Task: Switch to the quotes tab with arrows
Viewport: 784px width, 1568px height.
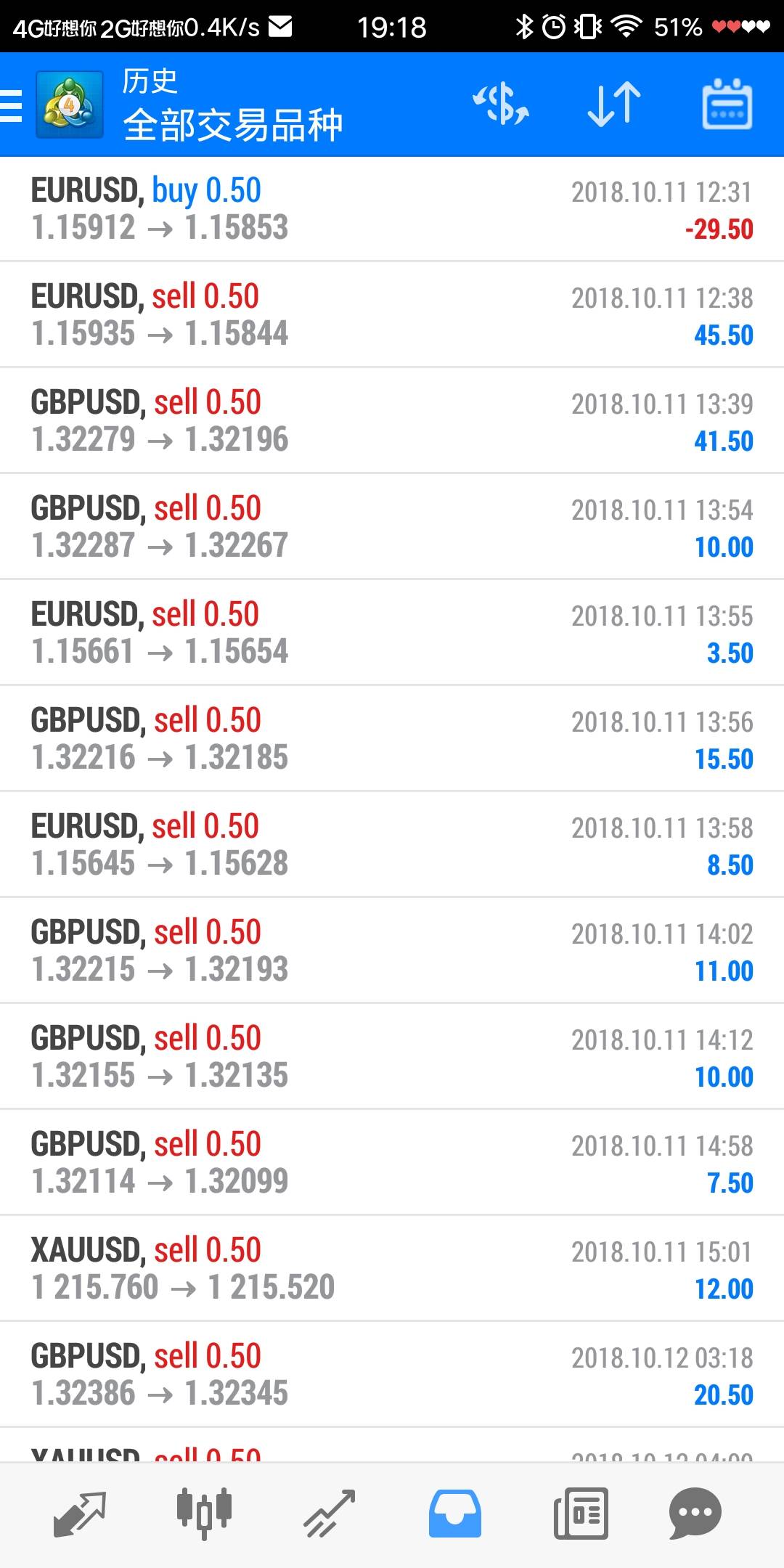Action: point(80,1514)
